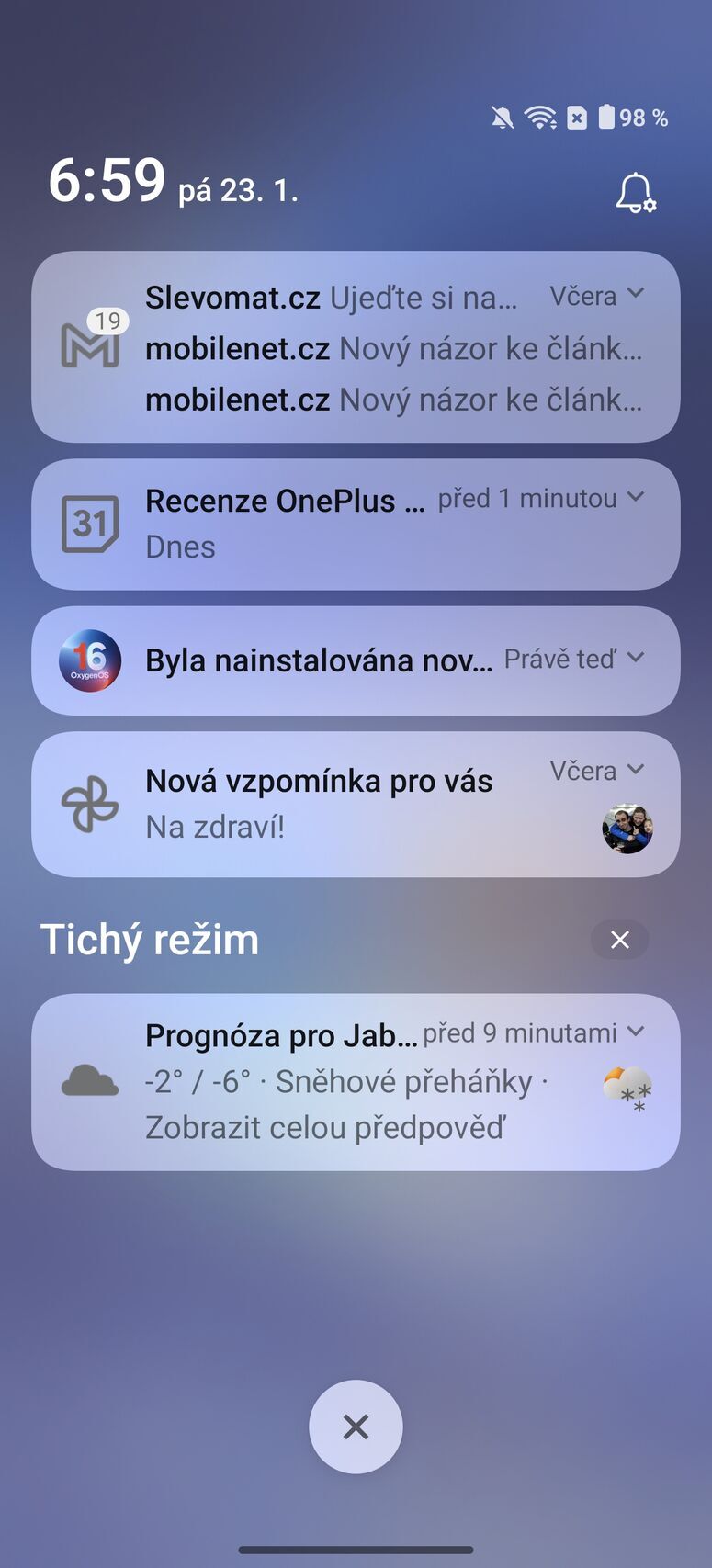The height and width of the screenshot is (1568, 712).
Task: Dismiss the Tichý režim notifications with the X
Action: [619, 940]
